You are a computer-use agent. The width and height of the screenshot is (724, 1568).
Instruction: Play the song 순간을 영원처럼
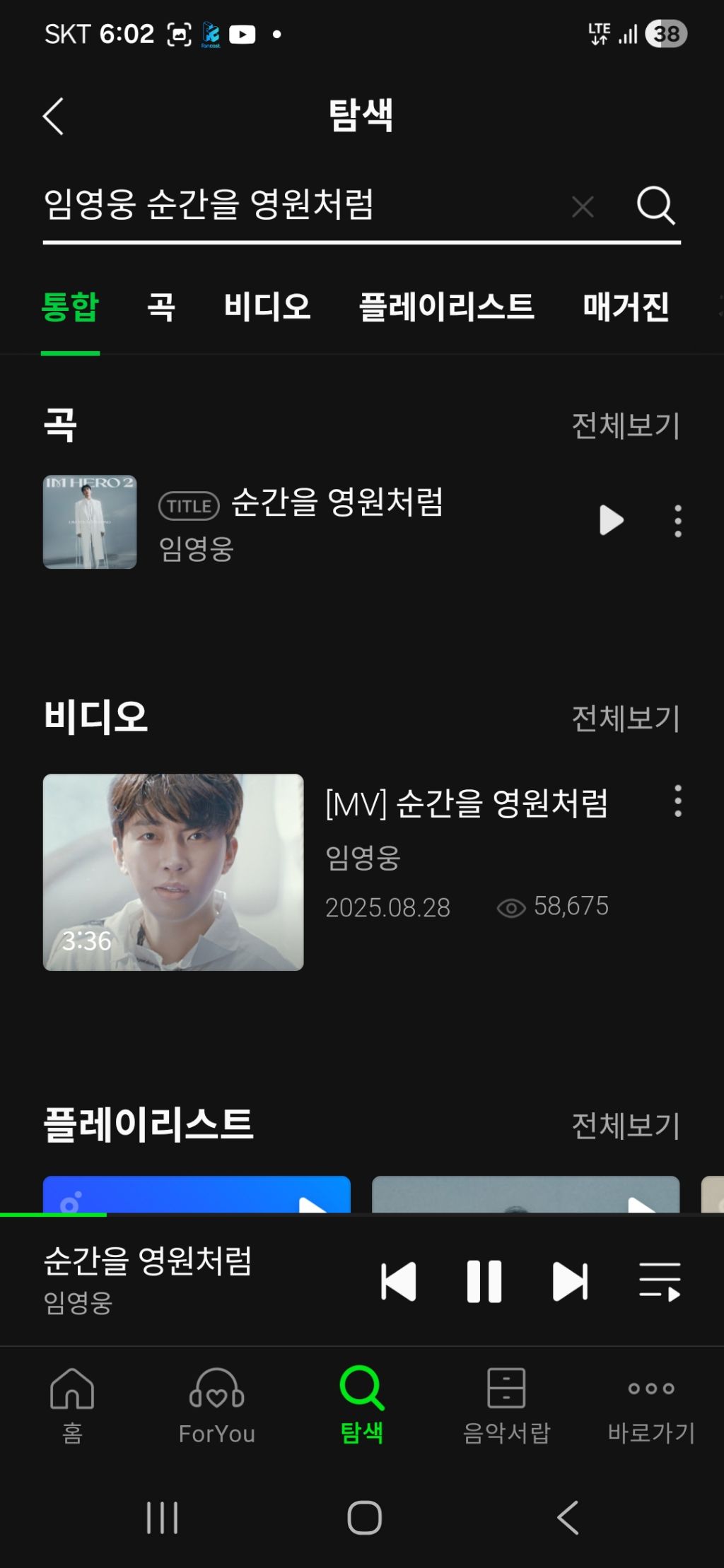tap(611, 521)
